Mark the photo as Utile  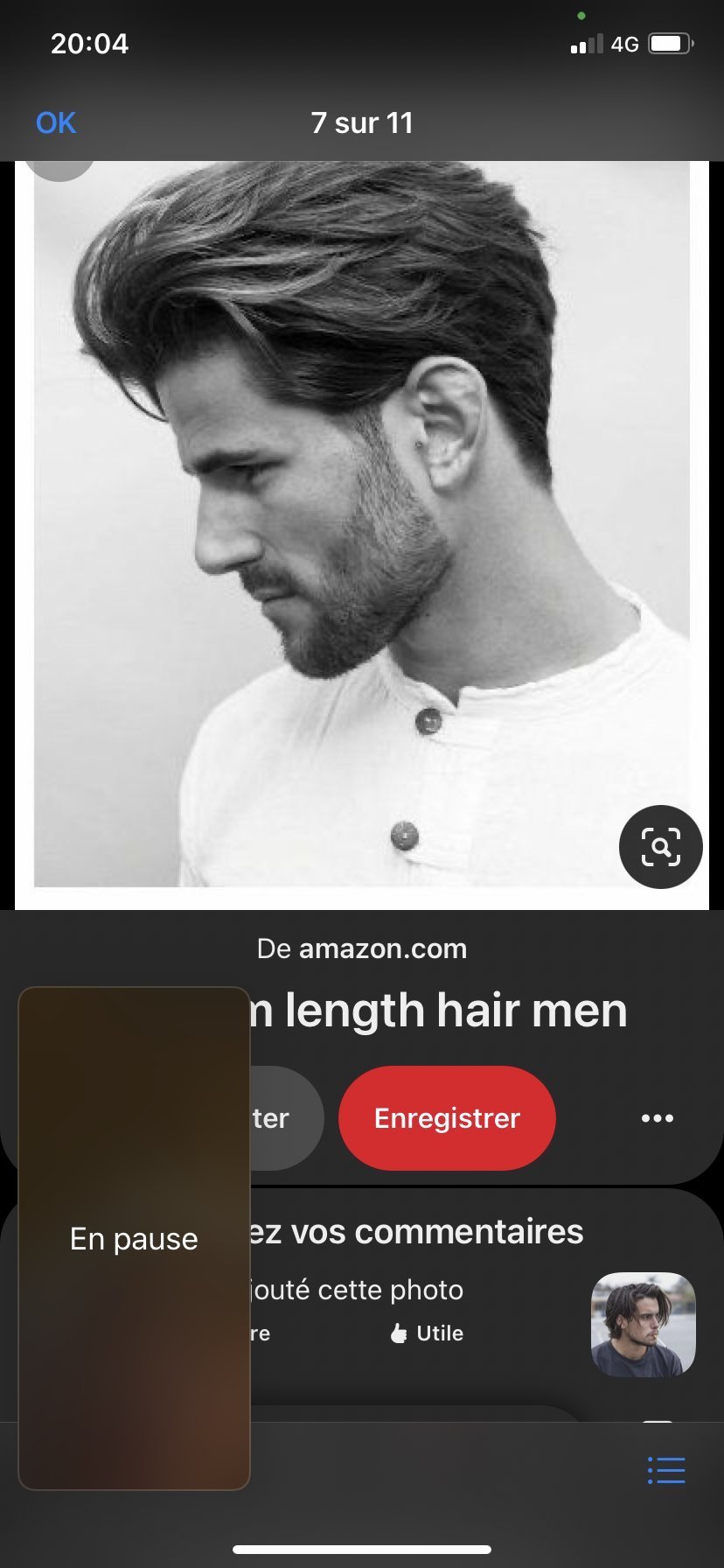point(427,1333)
